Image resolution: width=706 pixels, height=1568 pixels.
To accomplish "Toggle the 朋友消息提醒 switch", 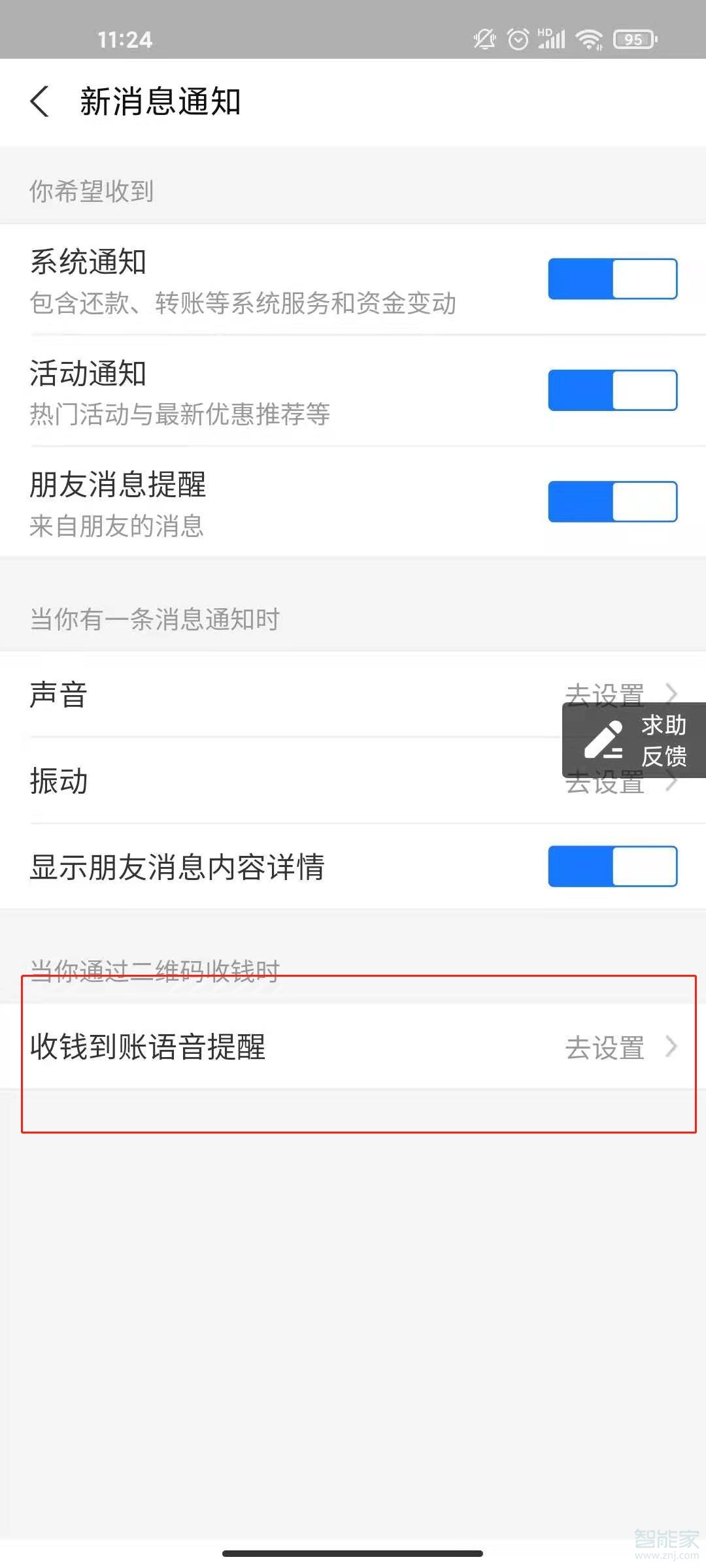I will 613,502.
